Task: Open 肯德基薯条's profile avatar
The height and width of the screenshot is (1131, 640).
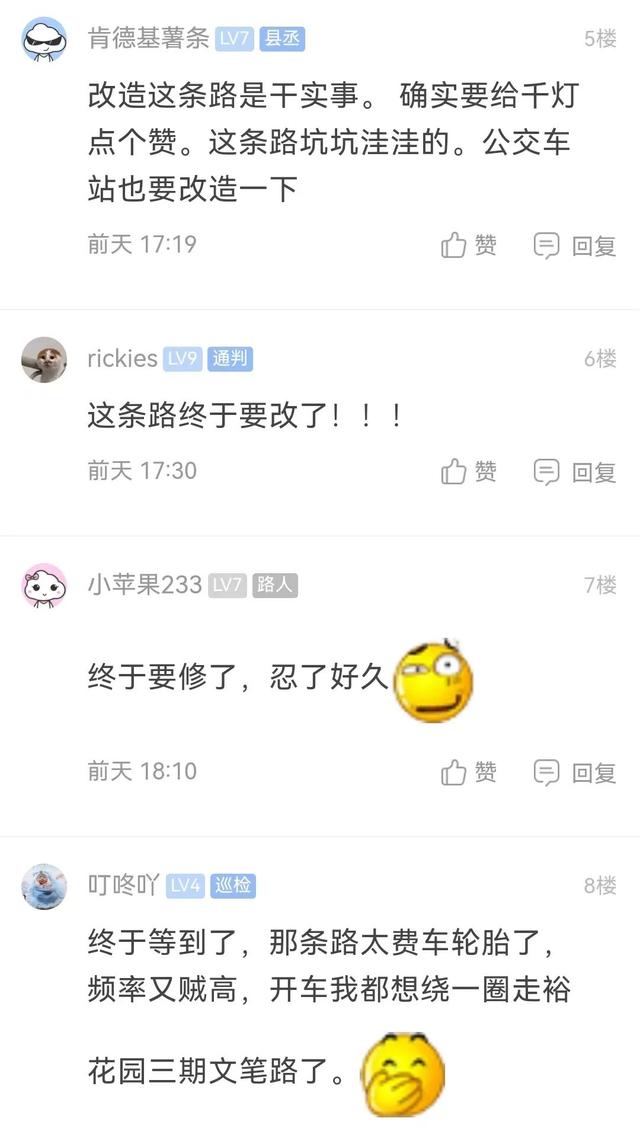Action: [x=44, y=40]
